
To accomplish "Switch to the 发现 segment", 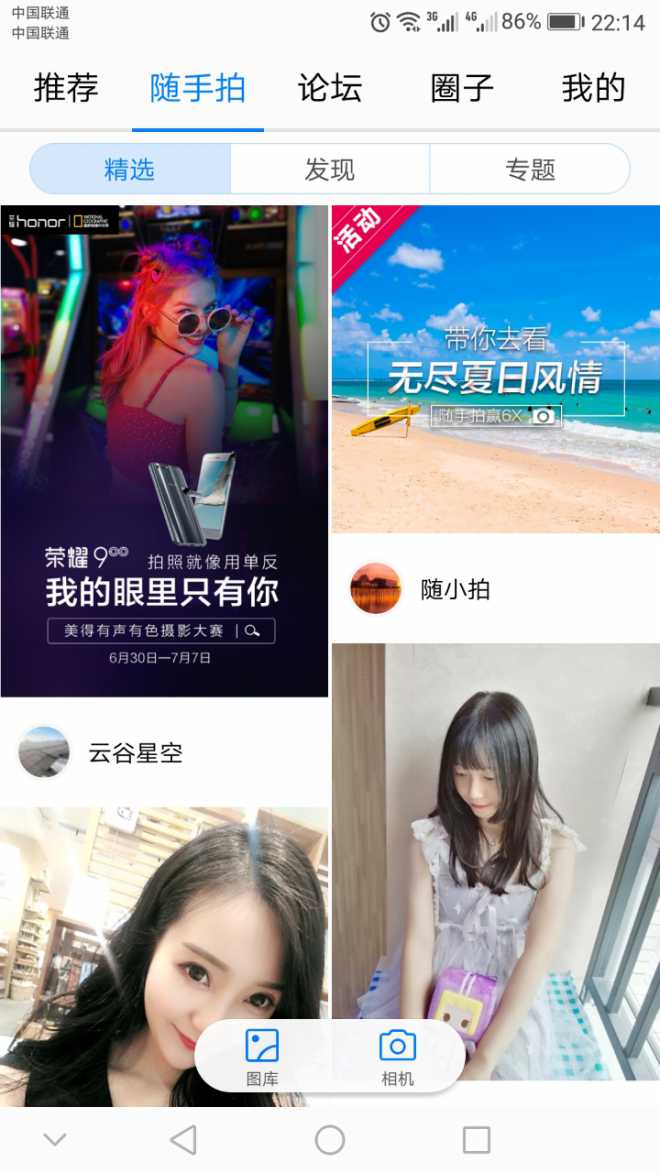I will (x=330, y=169).
